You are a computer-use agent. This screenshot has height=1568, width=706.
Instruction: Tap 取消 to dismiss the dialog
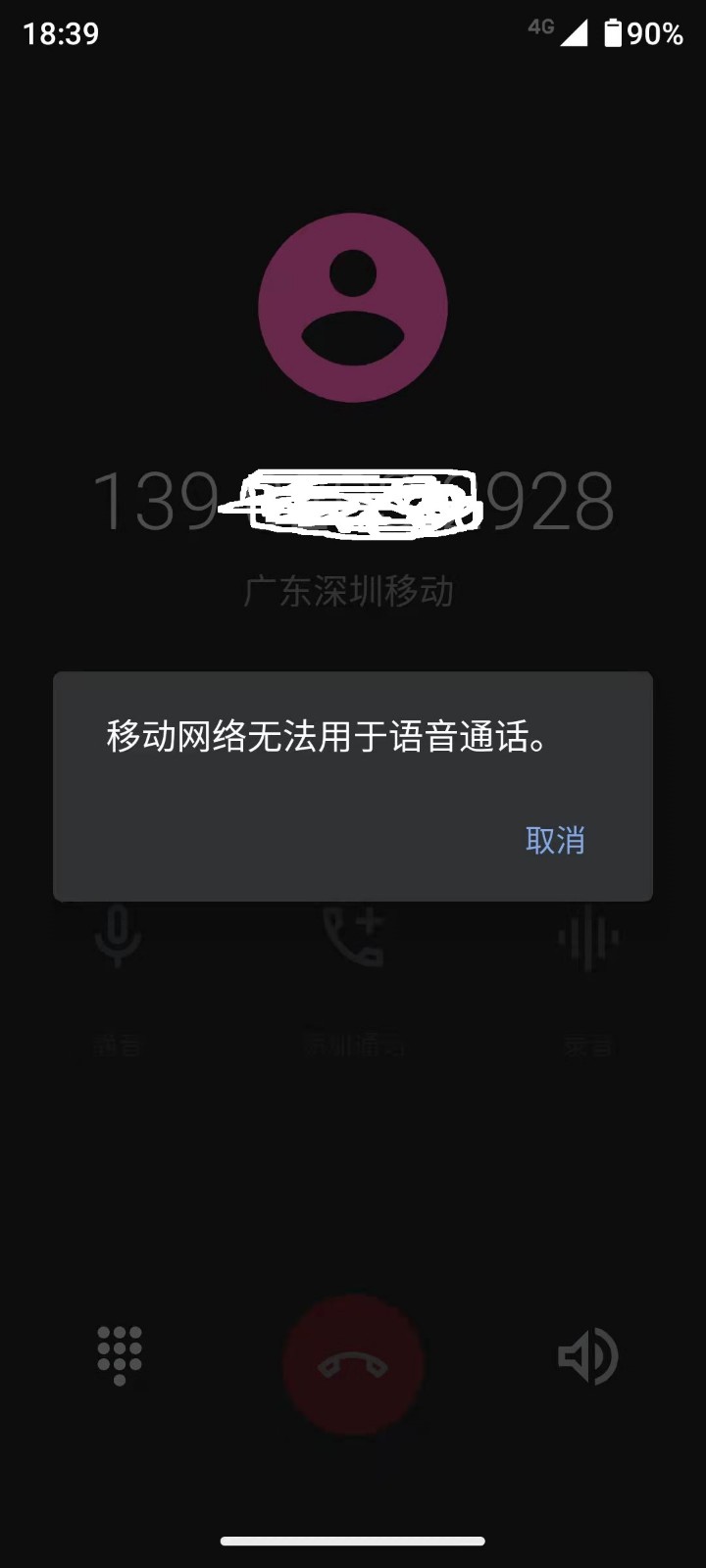click(555, 840)
